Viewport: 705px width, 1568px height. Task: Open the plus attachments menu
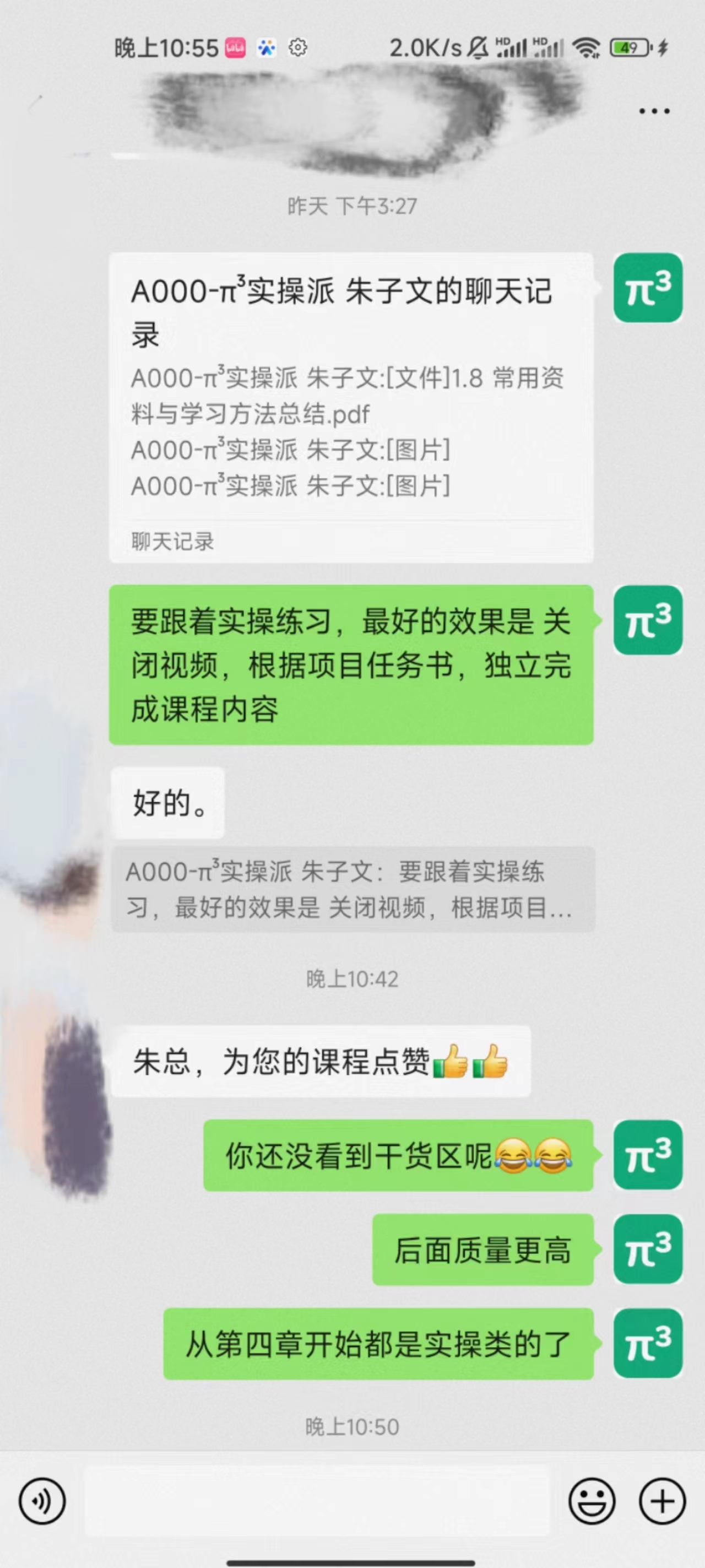[662, 1500]
